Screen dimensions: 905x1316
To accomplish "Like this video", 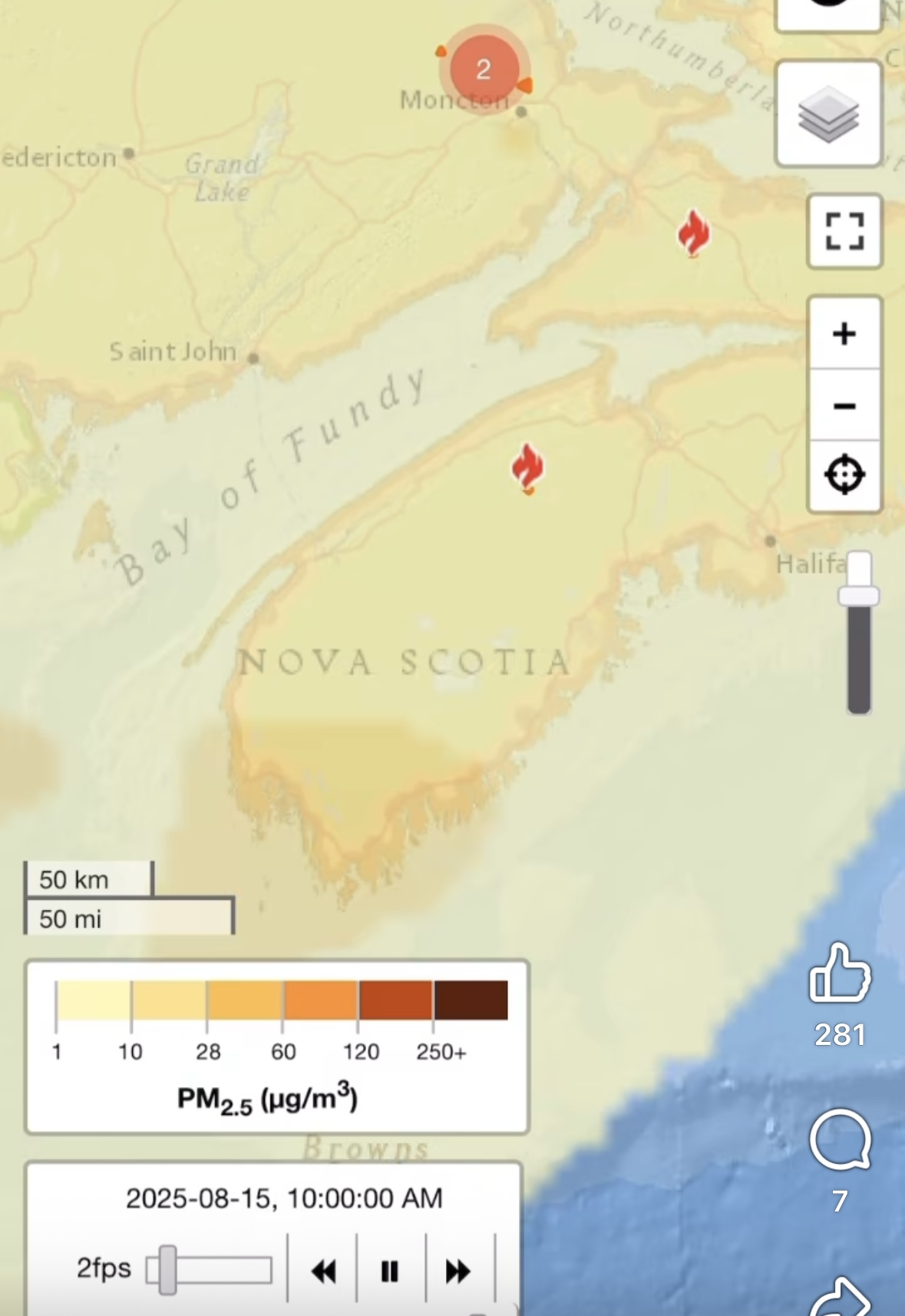I will (840, 974).
